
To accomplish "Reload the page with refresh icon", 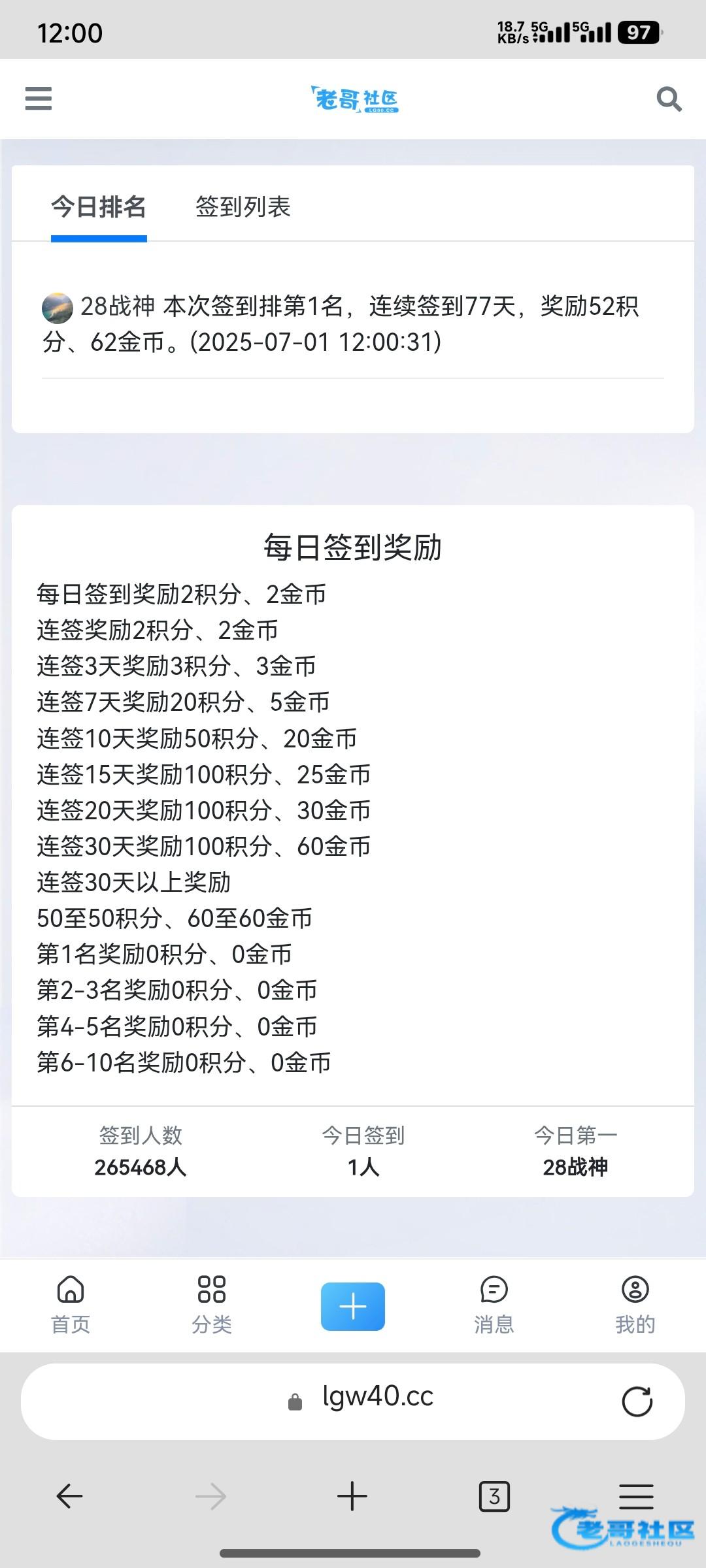I will click(637, 1401).
